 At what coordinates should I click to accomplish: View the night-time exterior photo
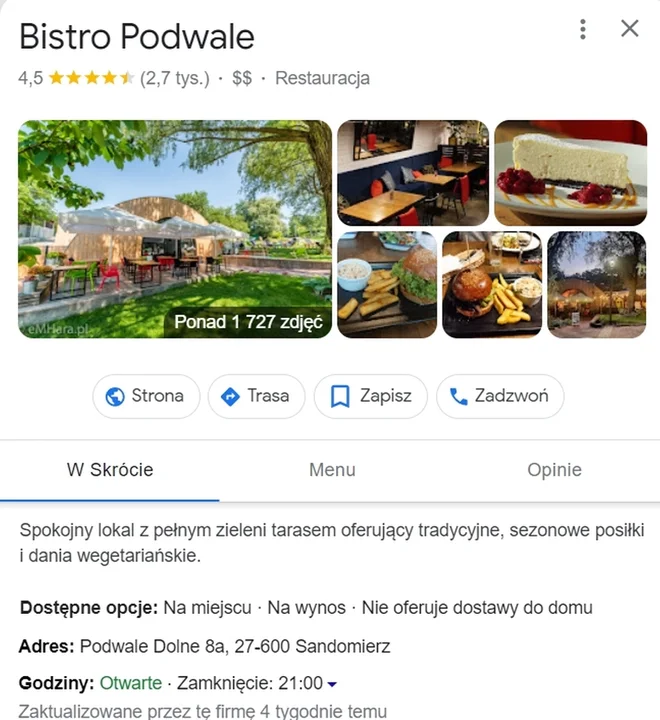[597, 285]
